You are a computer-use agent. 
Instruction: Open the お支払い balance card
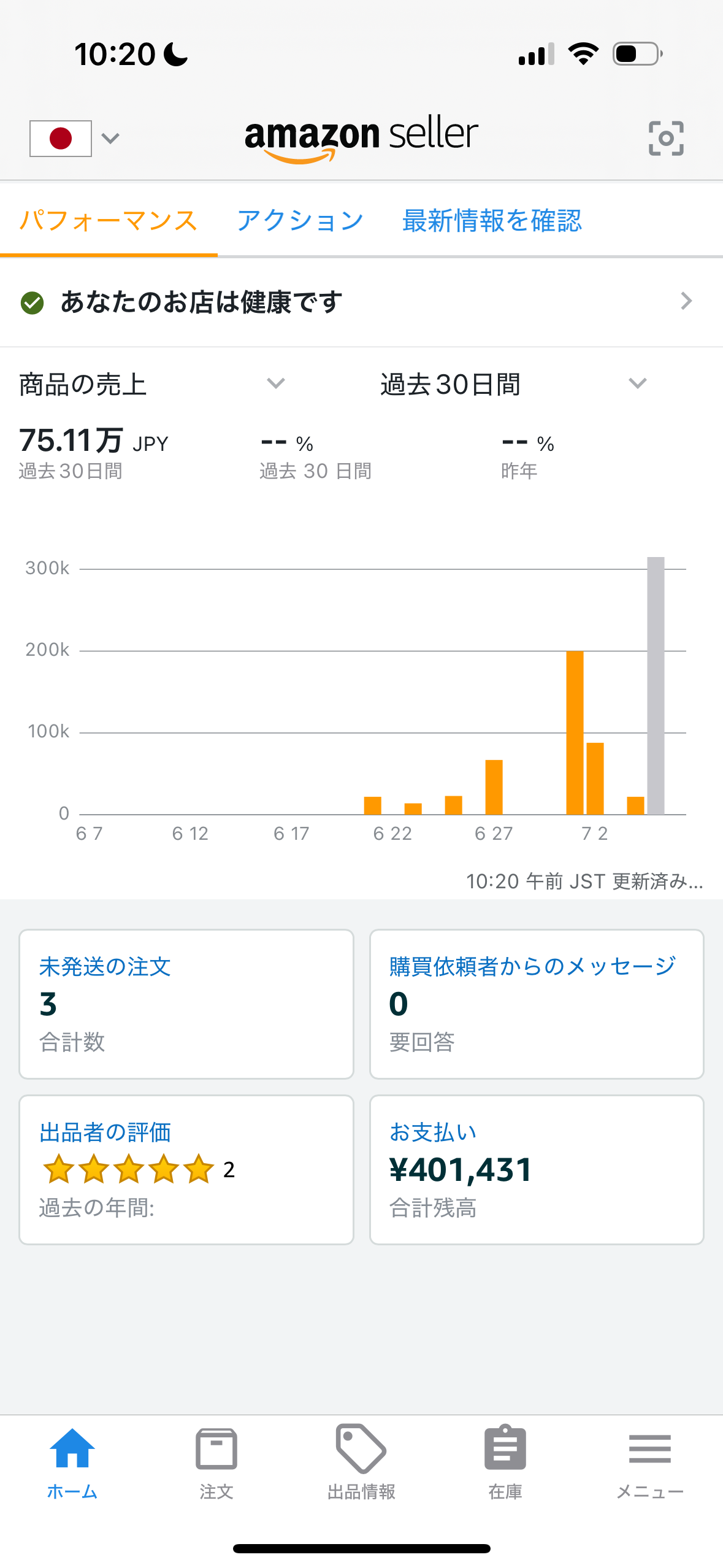[x=537, y=1169]
